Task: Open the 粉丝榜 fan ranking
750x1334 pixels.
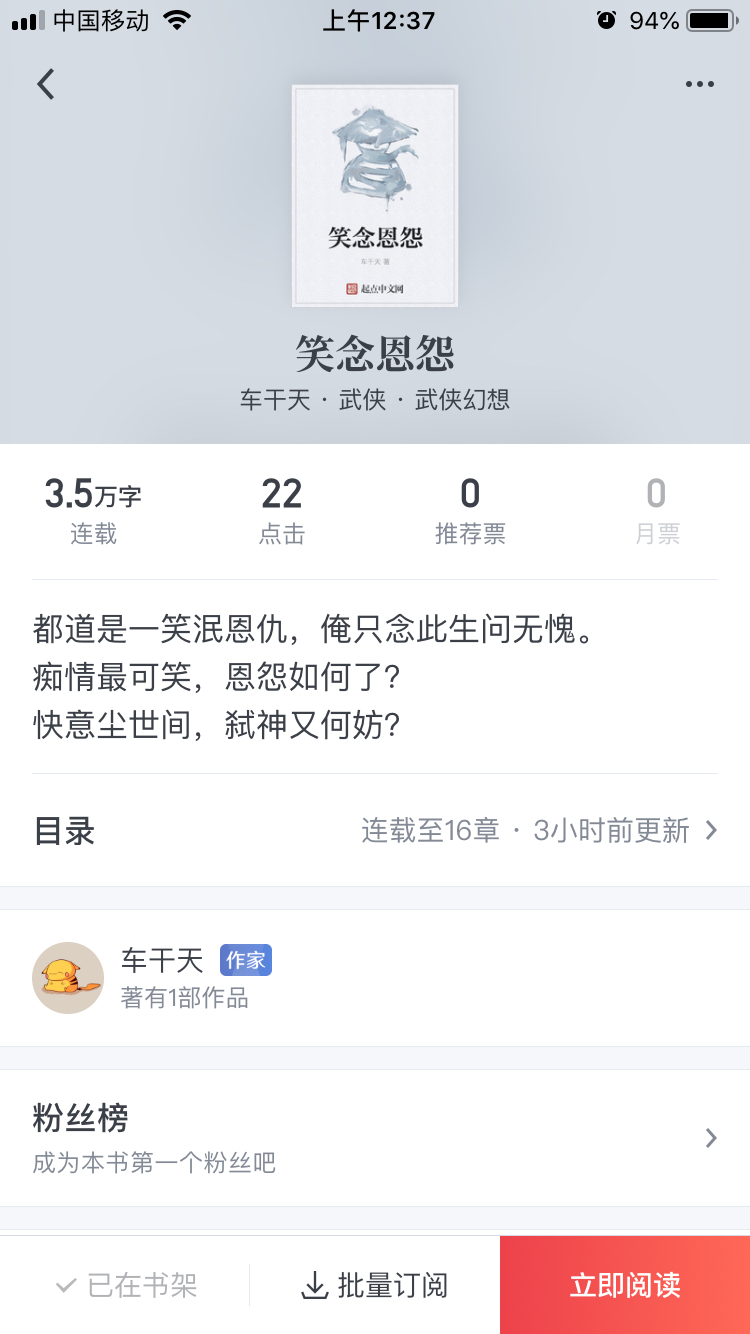Action: (375, 1137)
